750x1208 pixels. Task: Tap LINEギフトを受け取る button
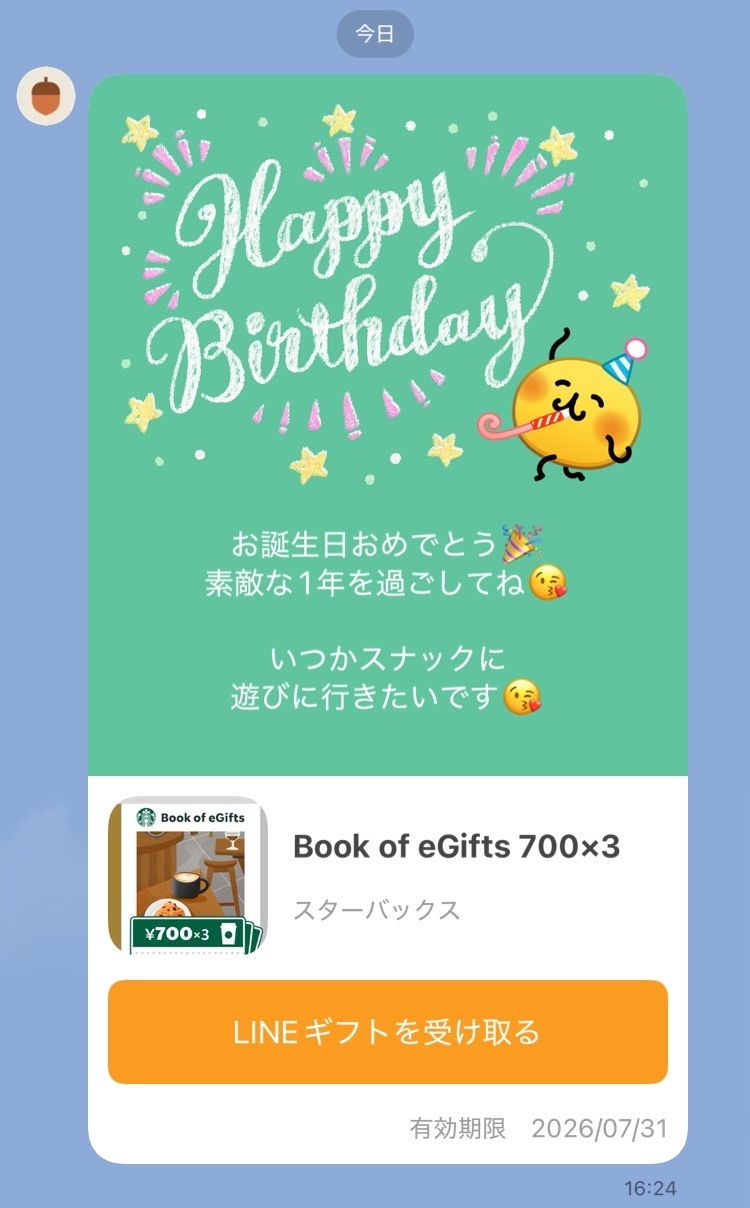pos(387,1031)
